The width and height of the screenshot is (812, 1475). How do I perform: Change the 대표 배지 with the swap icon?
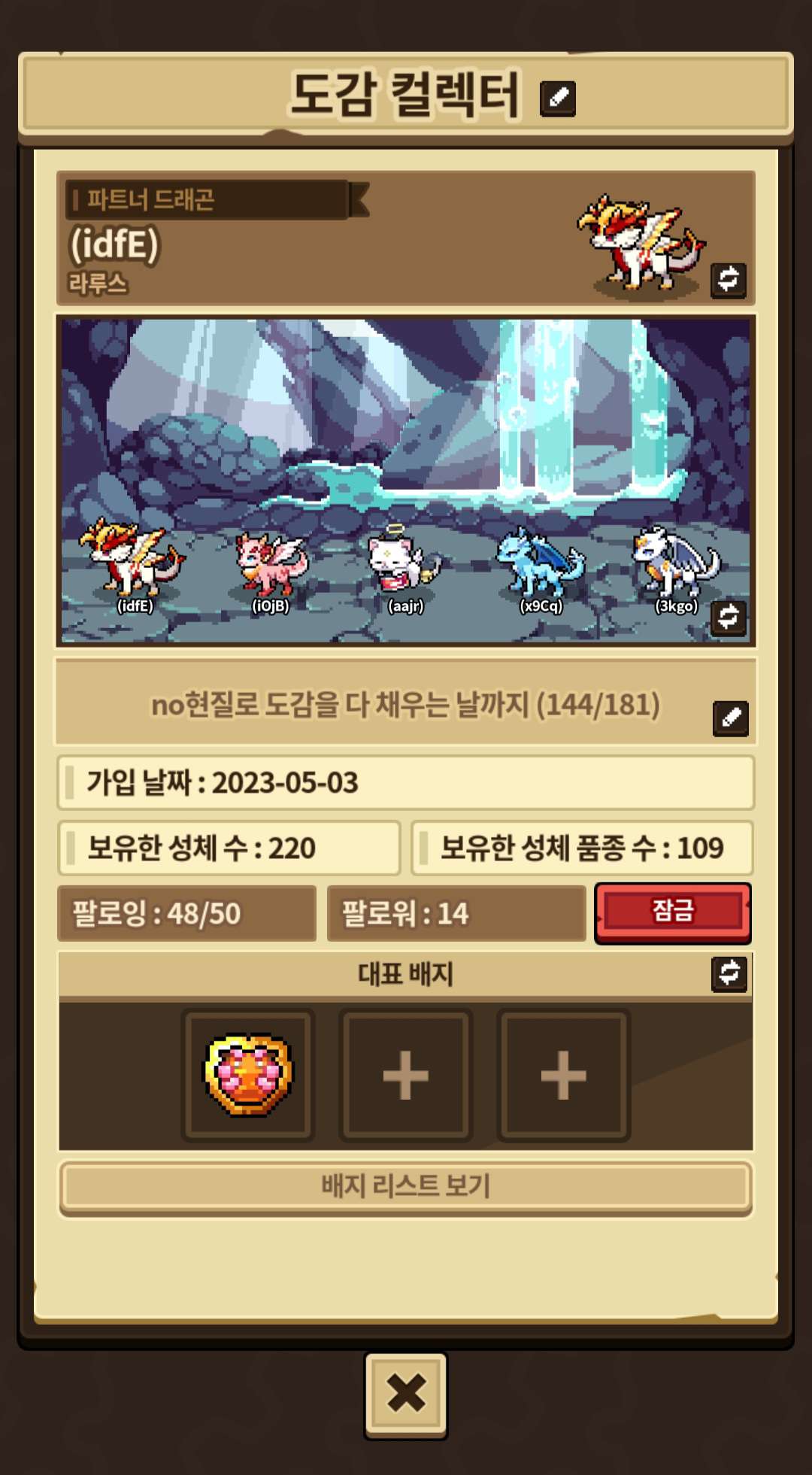(x=729, y=973)
